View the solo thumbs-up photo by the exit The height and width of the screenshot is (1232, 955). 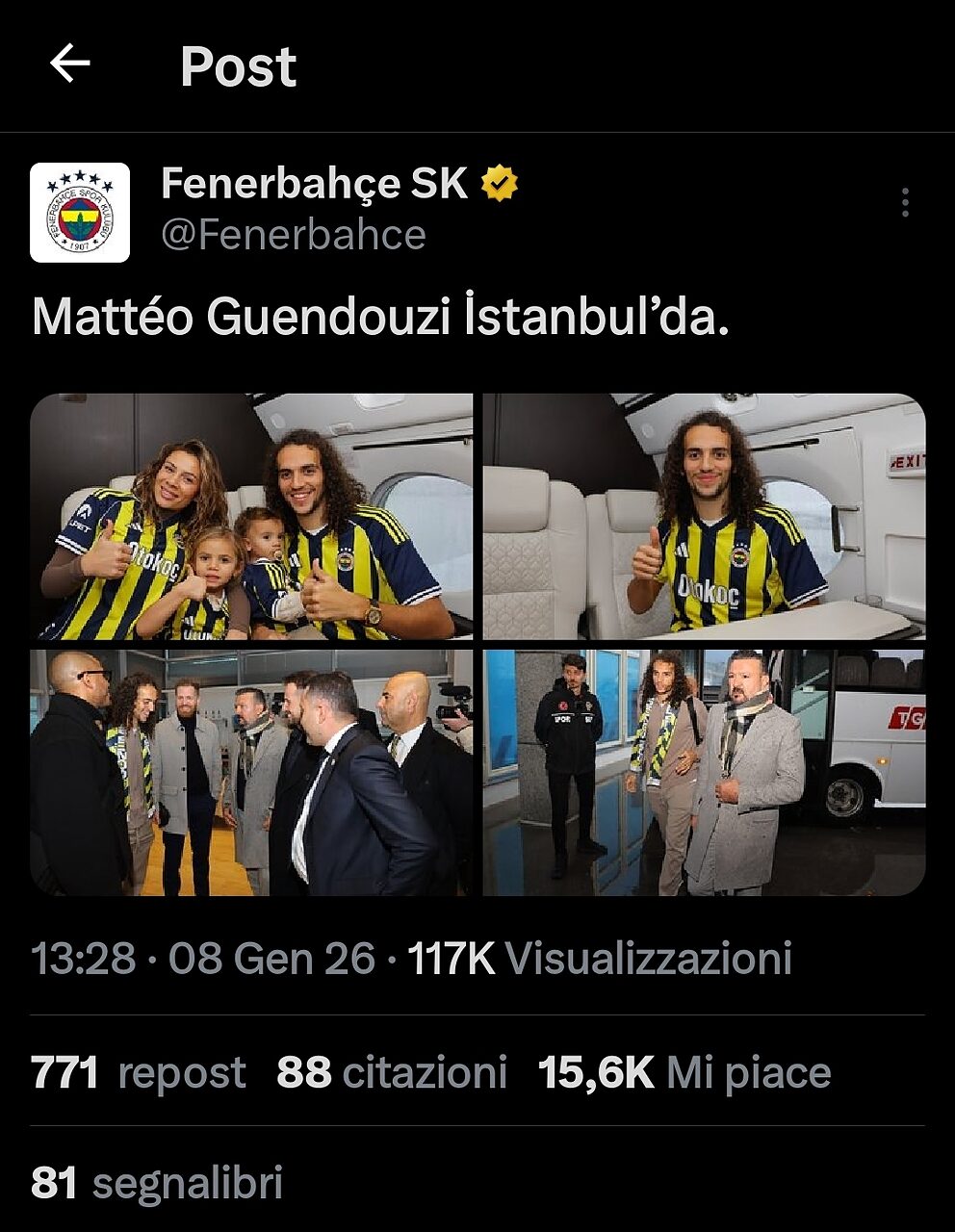(704, 517)
